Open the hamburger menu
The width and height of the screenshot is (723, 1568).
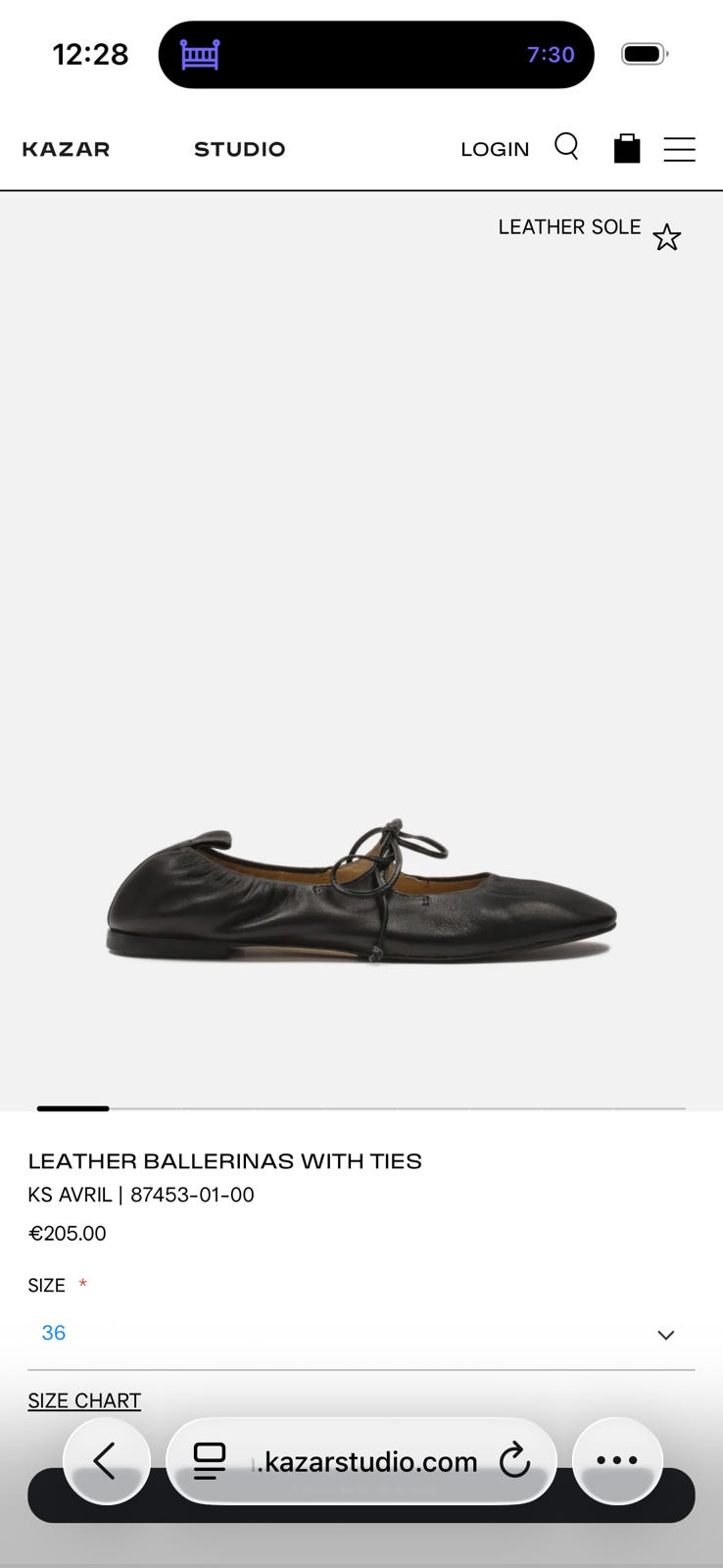pos(679,149)
